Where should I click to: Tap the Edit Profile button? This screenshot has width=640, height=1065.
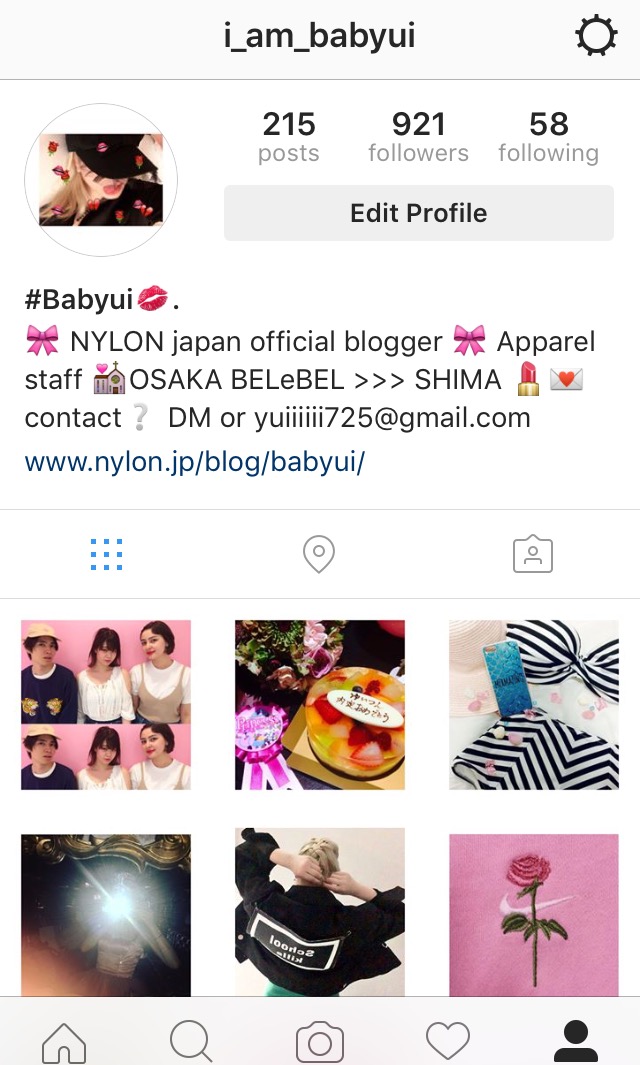[x=418, y=213]
